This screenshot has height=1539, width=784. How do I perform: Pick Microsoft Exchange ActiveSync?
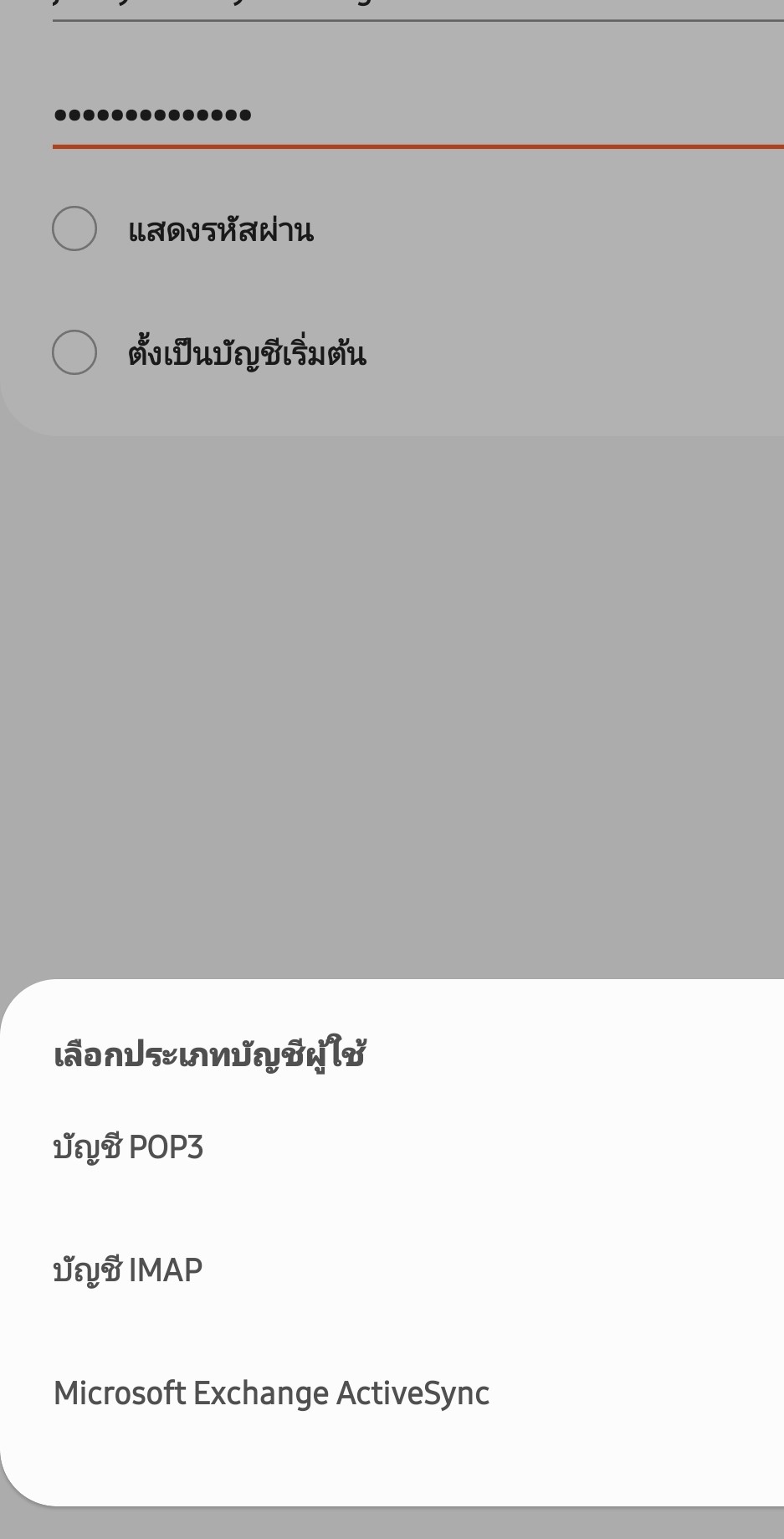pyautogui.click(x=271, y=1393)
